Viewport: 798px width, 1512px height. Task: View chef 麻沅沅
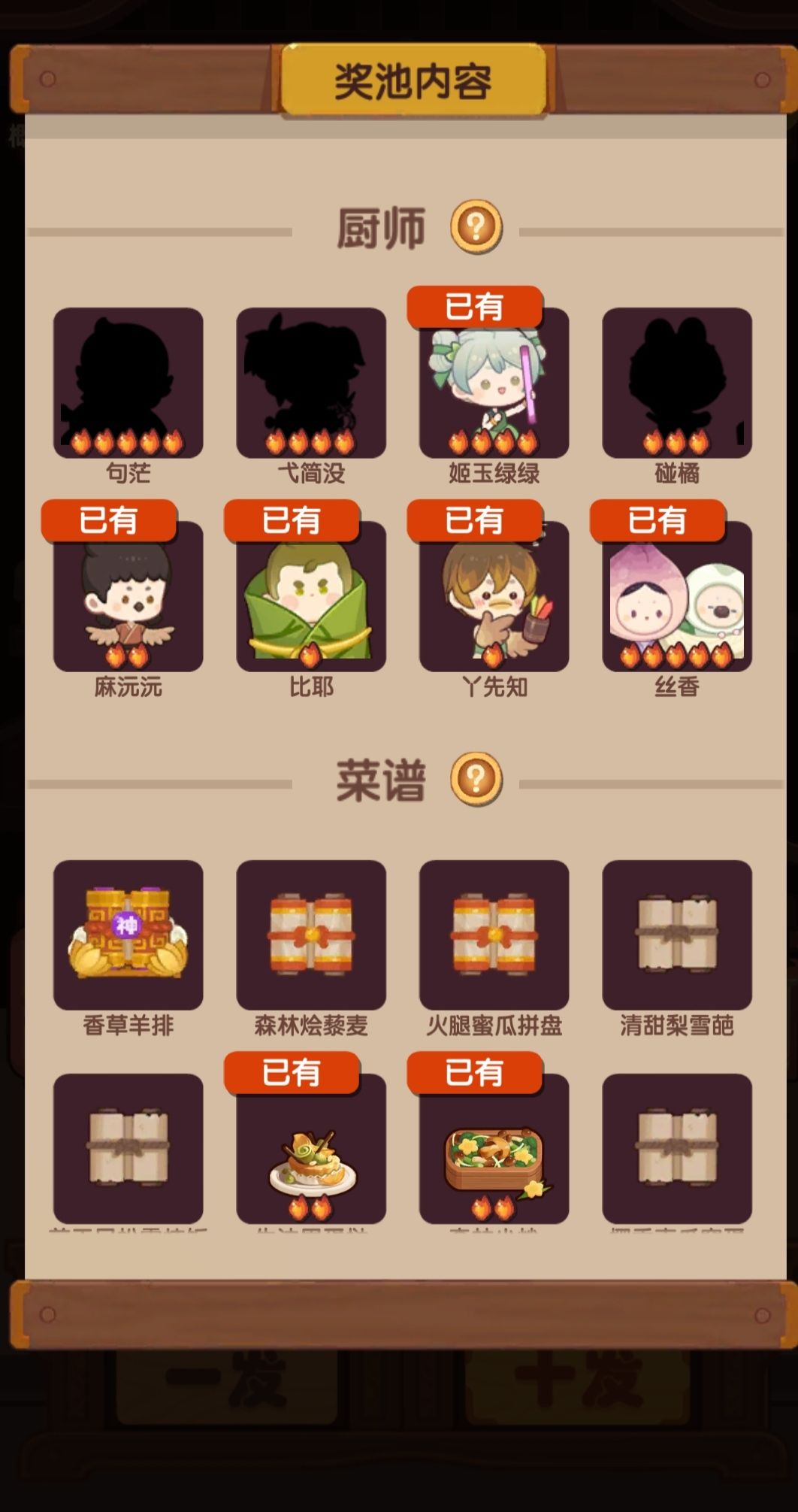point(128,596)
